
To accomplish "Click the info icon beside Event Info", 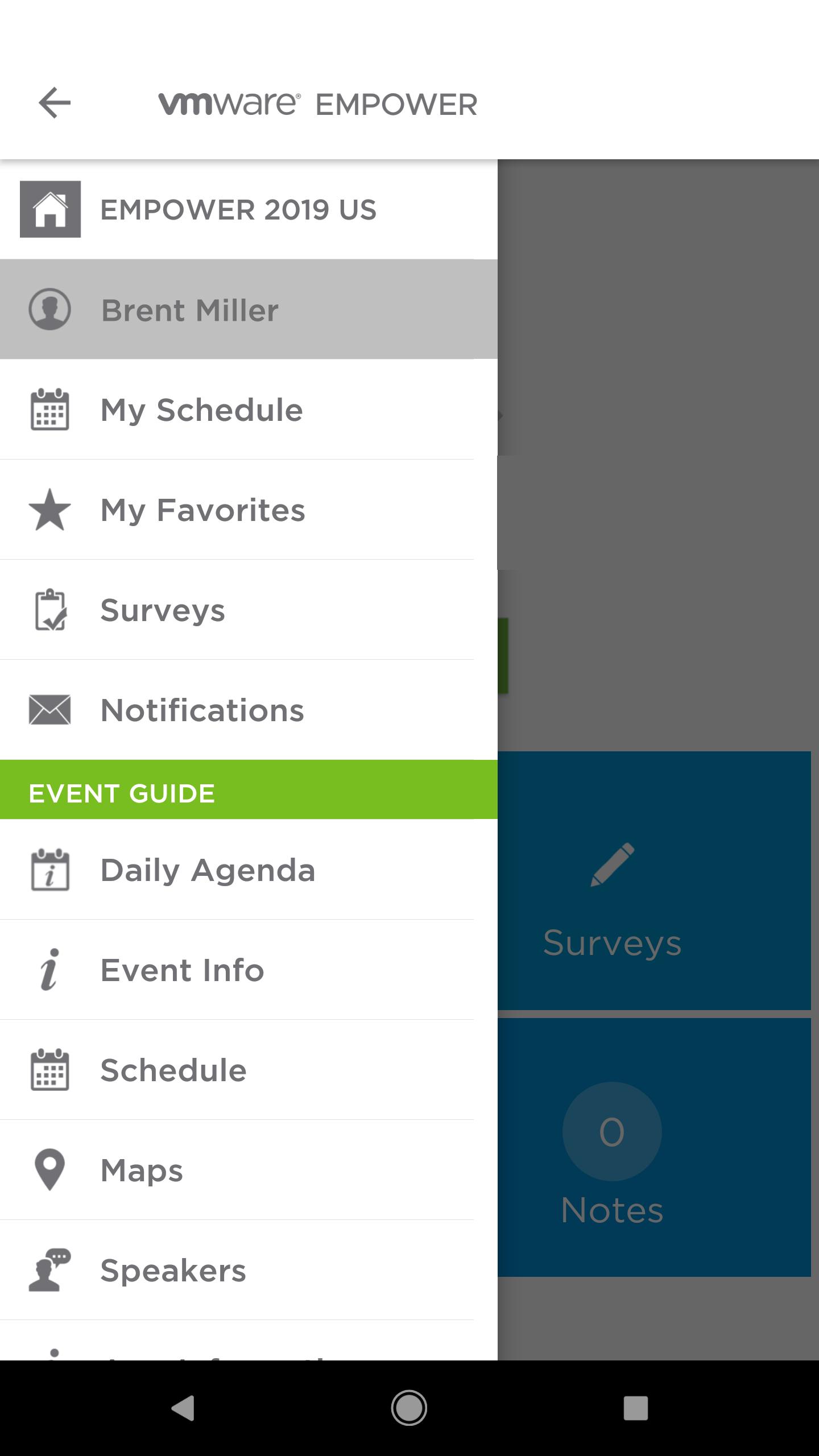I will (x=48, y=970).
